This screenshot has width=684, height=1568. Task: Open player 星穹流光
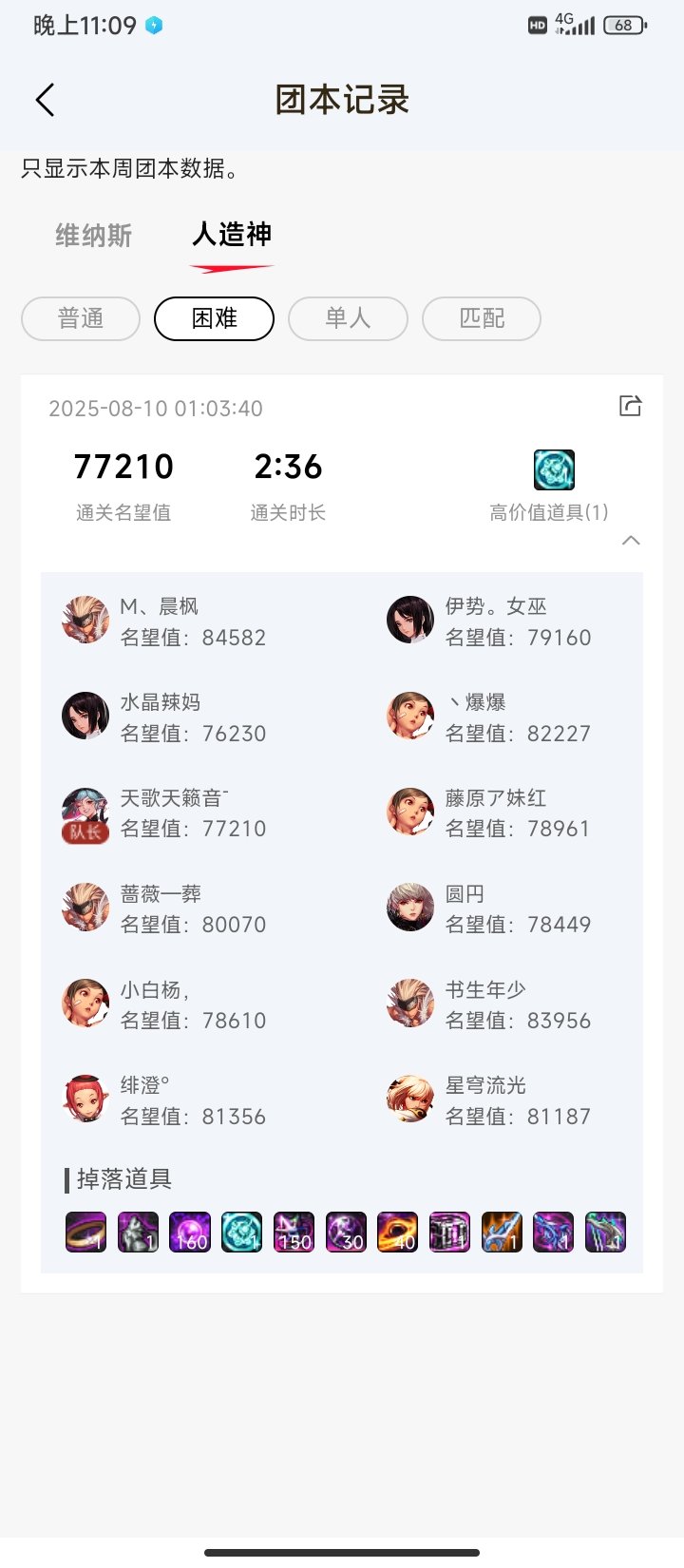click(410, 1100)
